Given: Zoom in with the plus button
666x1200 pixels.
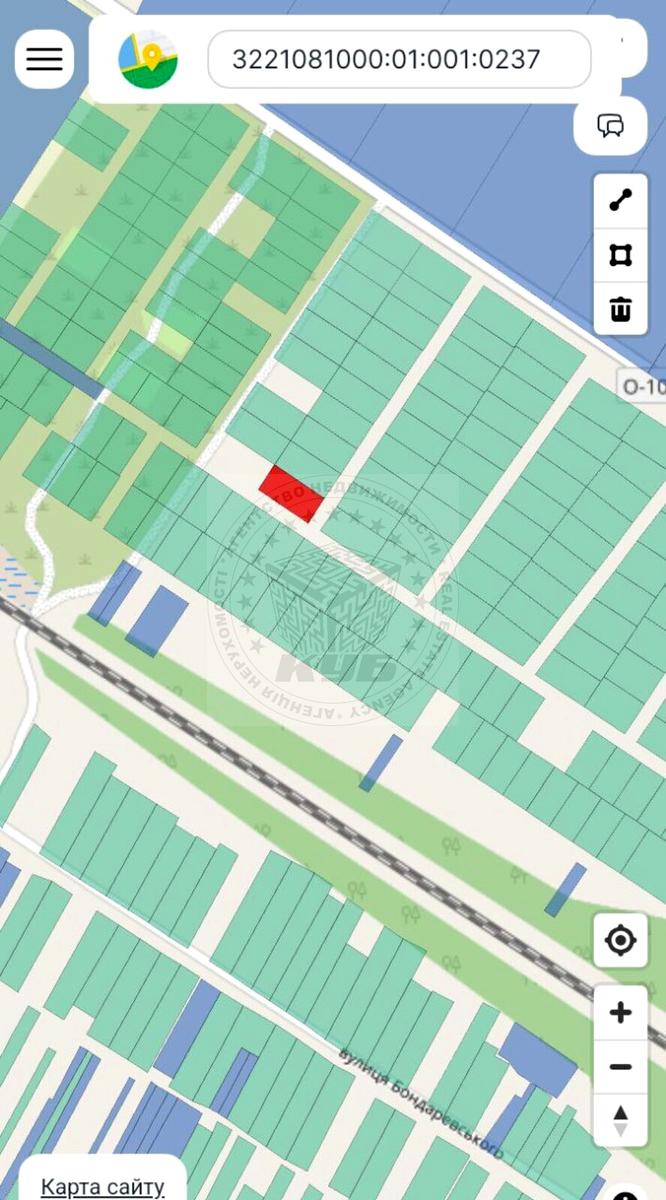Looking at the screenshot, I should tap(620, 1013).
